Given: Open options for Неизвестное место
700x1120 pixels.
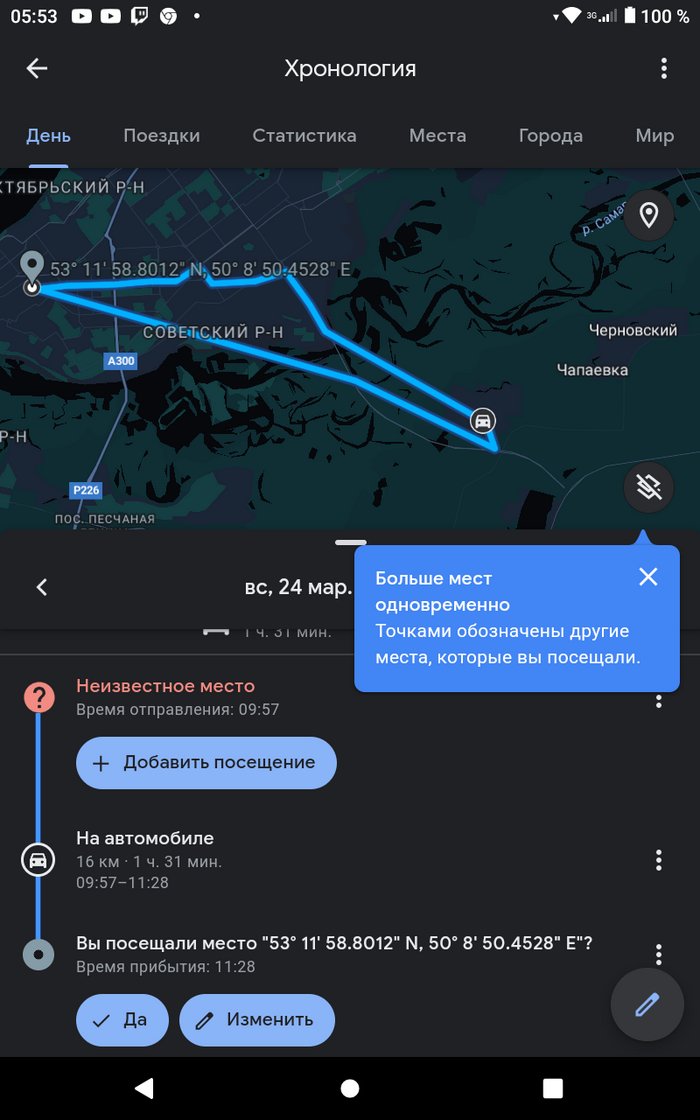Looking at the screenshot, I should 658,701.
